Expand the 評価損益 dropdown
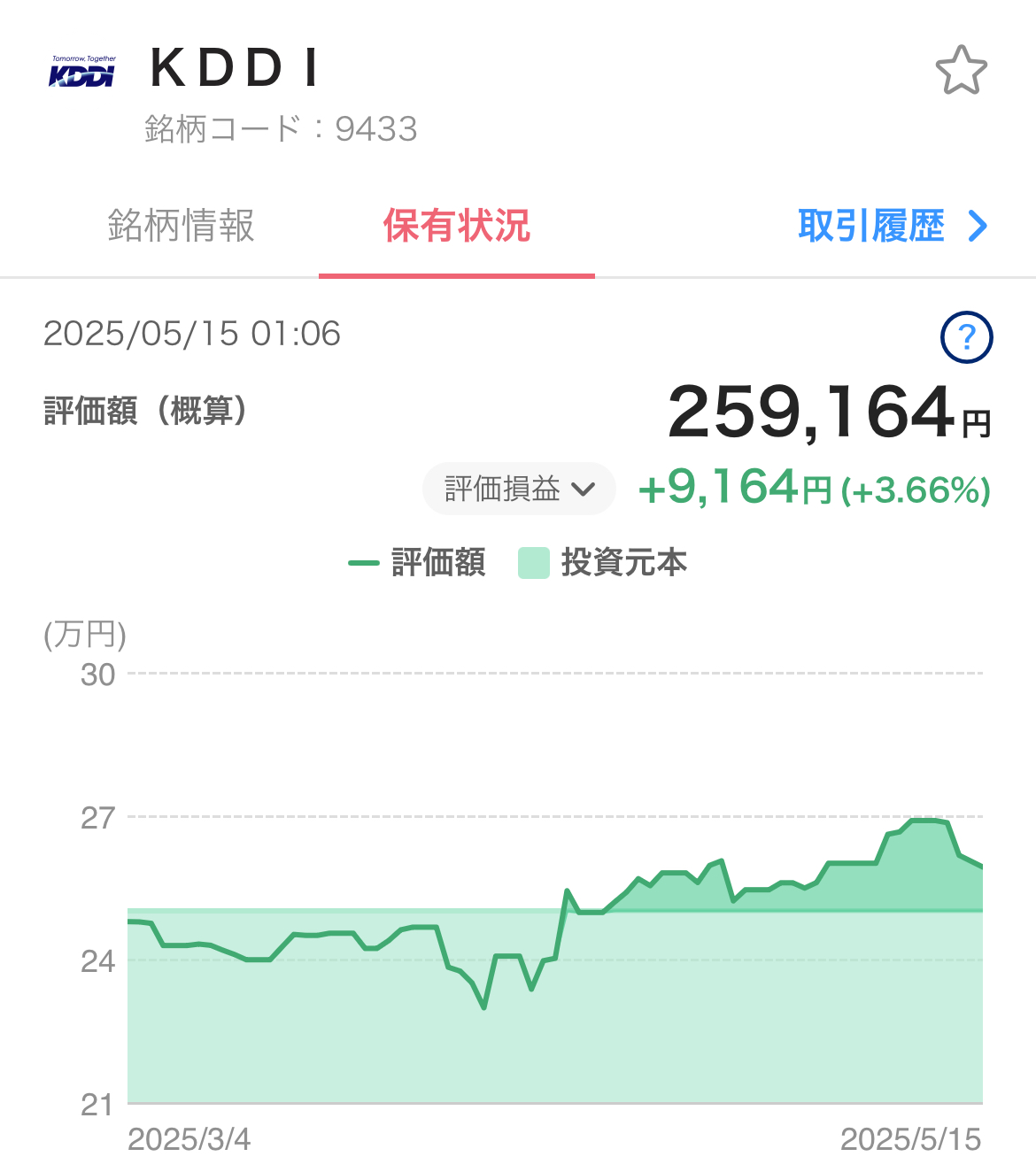Viewport: 1036px width, 1172px height. pos(519,489)
